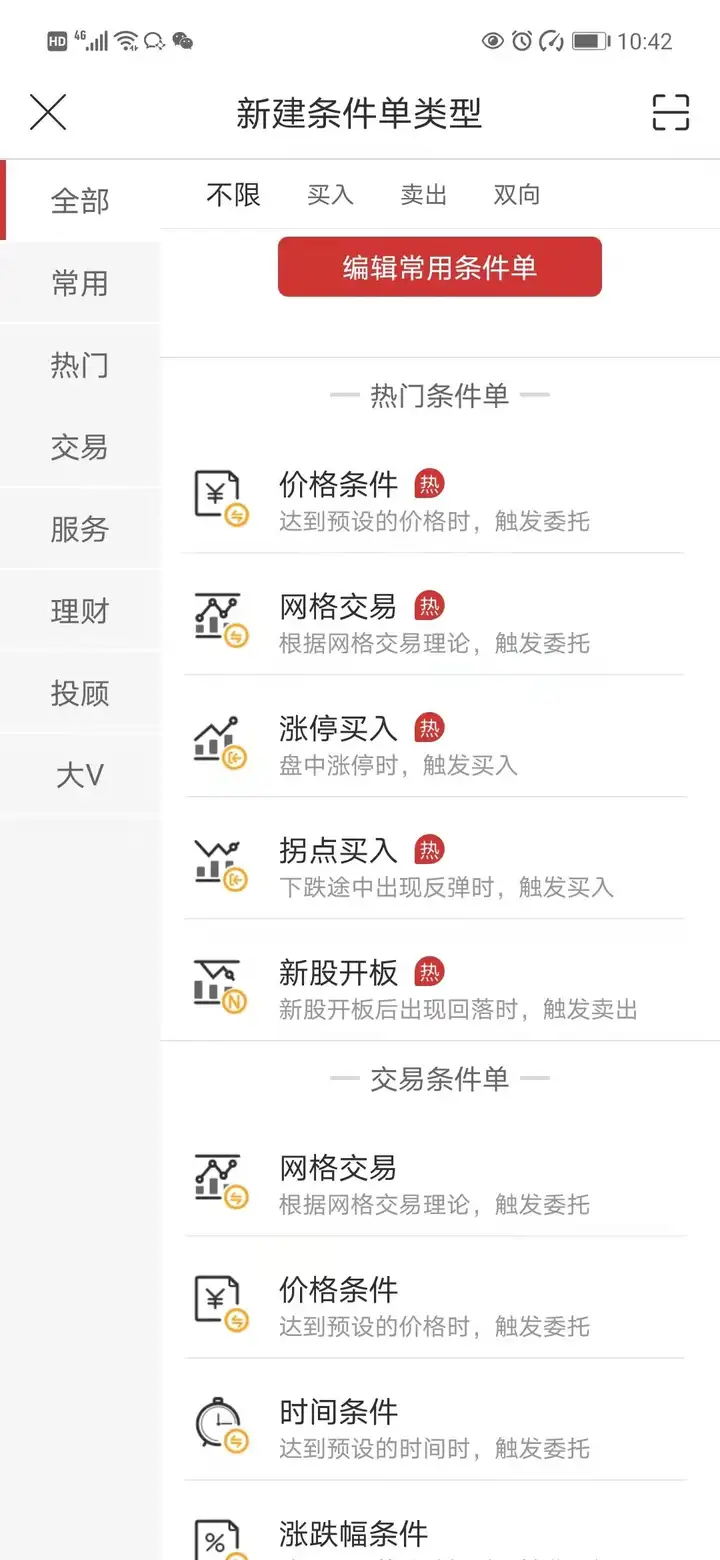Open 网格交易 marked hot in 热门条件单

point(435,622)
